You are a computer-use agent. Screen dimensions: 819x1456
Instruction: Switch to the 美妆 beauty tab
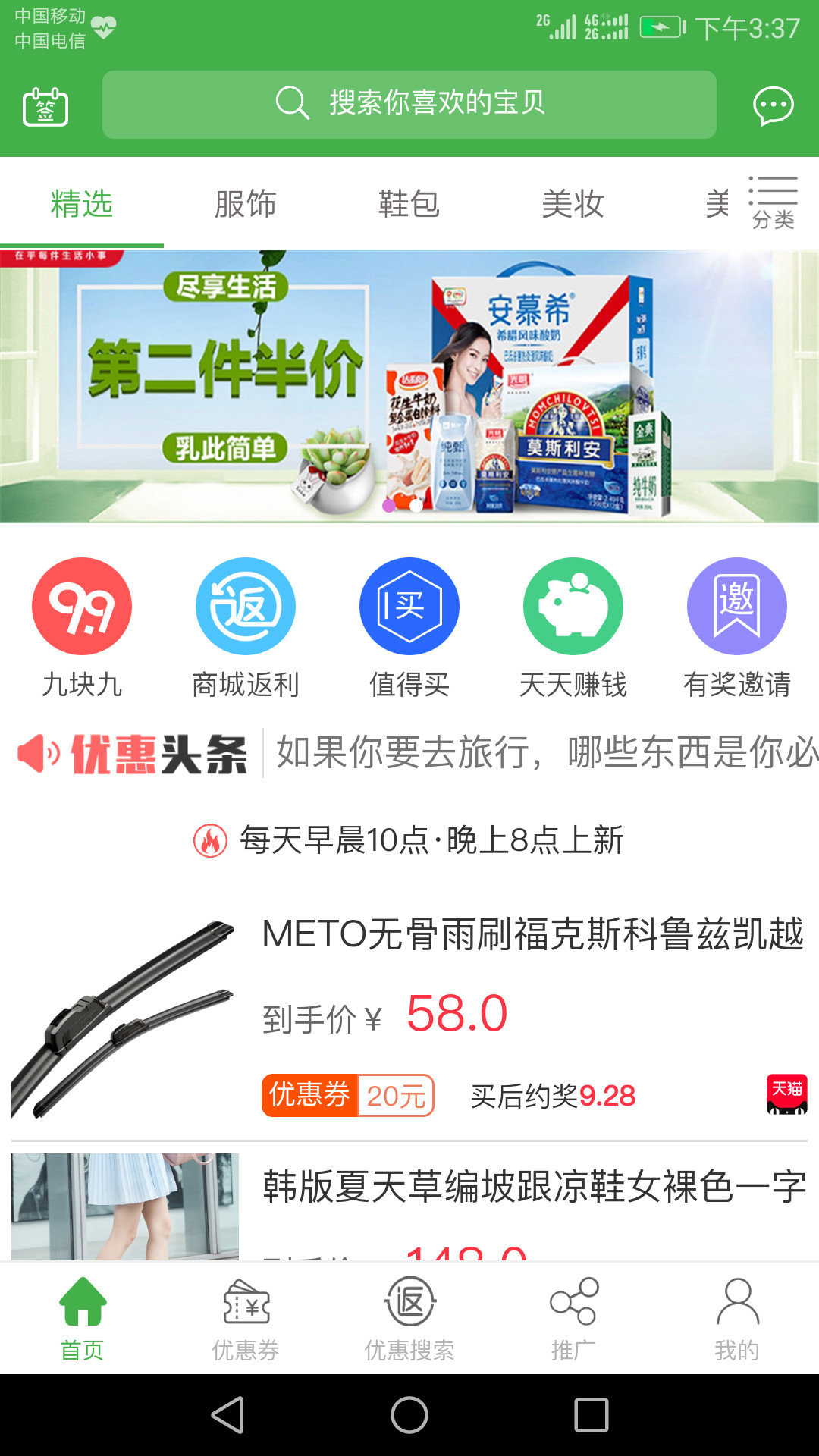pos(573,203)
